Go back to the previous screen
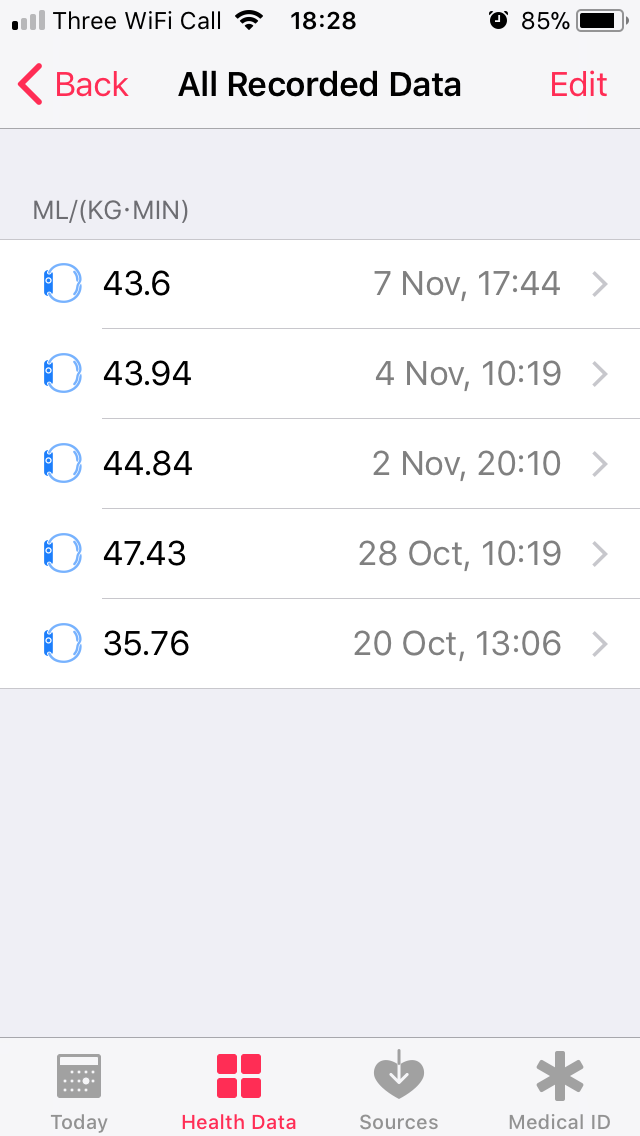The height and width of the screenshot is (1136, 640). (x=74, y=85)
